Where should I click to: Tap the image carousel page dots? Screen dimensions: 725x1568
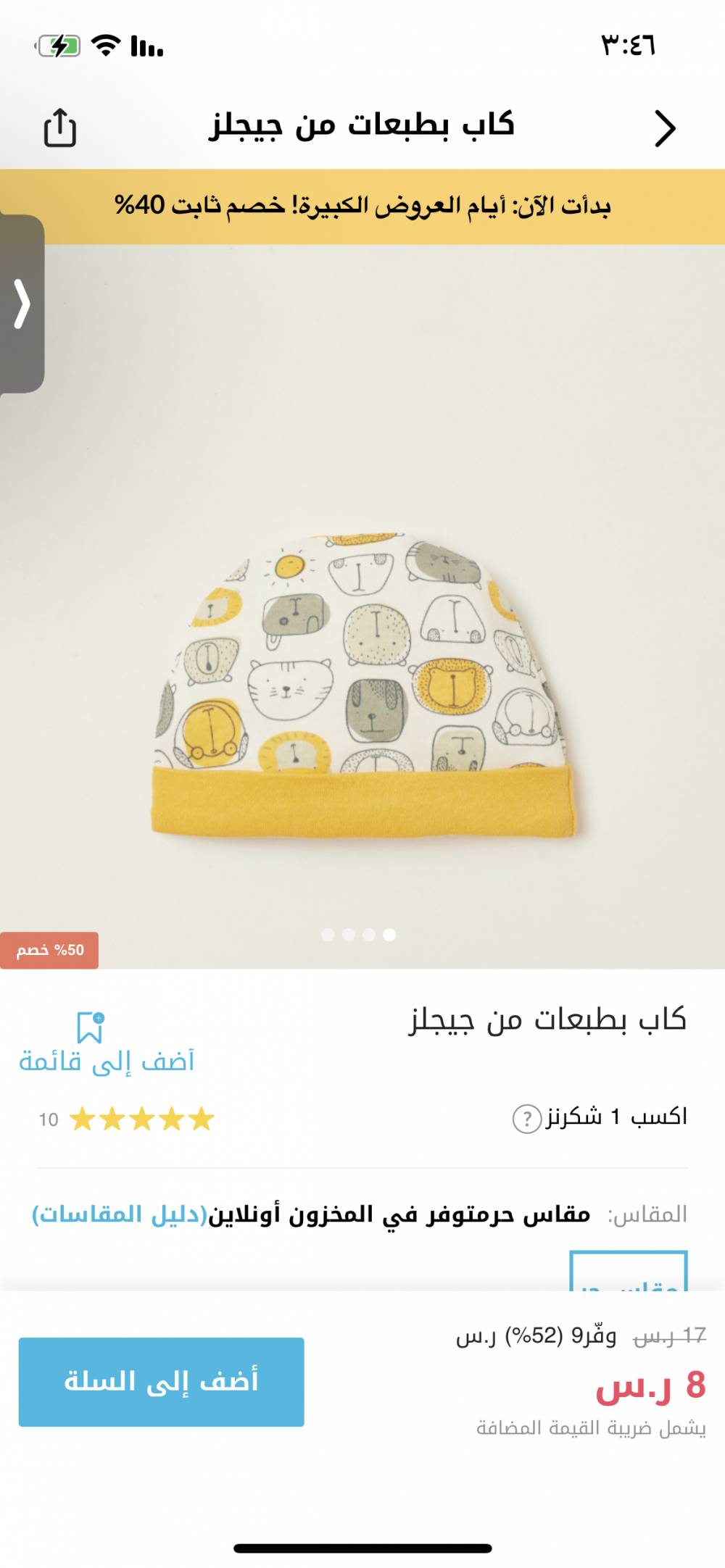[359, 935]
